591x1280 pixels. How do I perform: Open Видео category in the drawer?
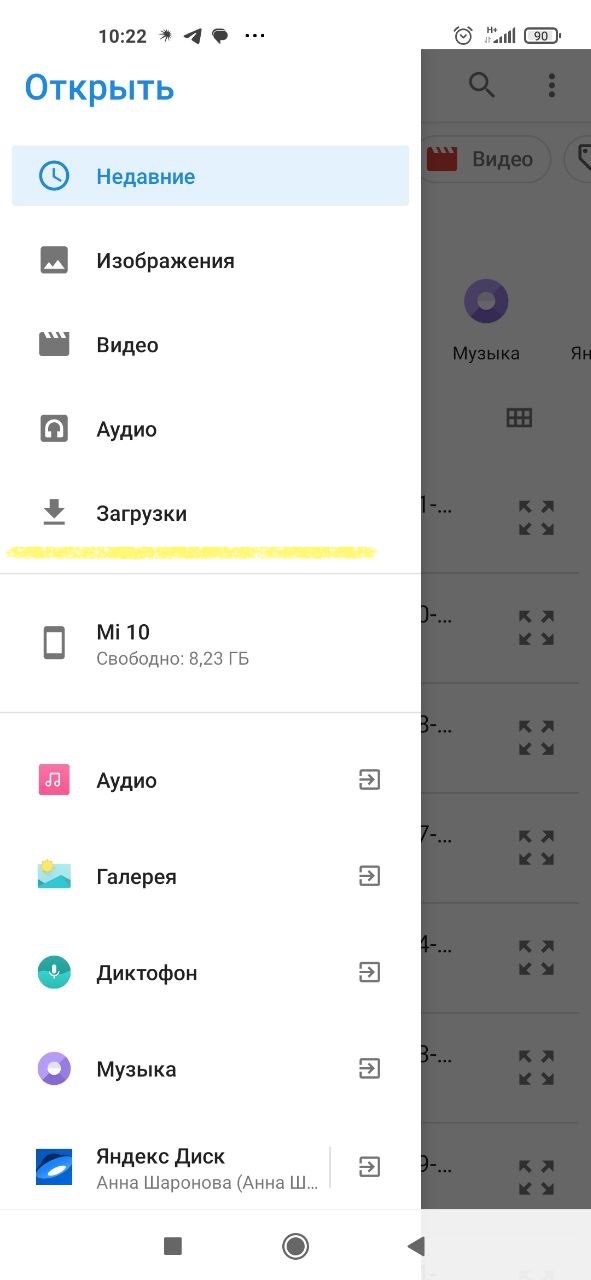click(x=210, y=345)
